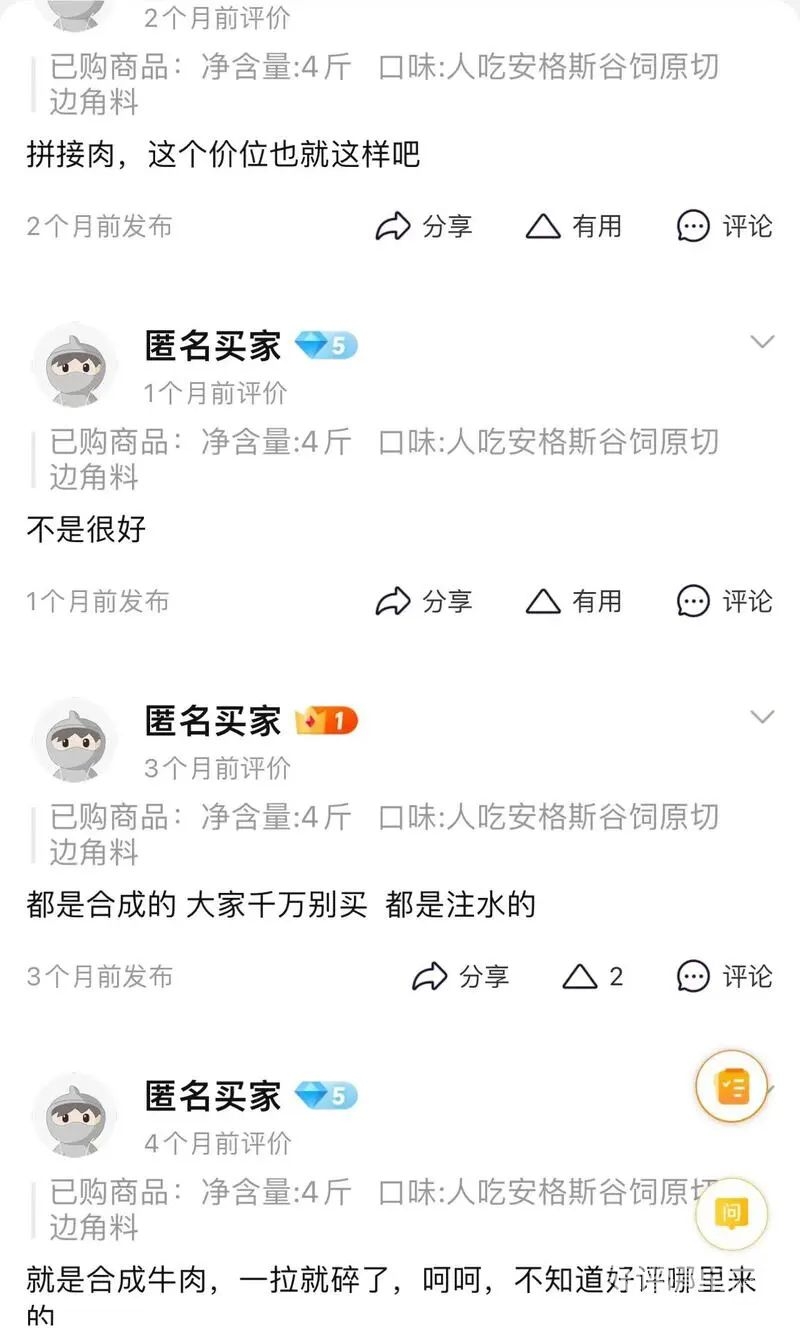Mark the '拼接肉' review as 有用
This screenshot has width=800, height=1333.
(x=574, y=226)
